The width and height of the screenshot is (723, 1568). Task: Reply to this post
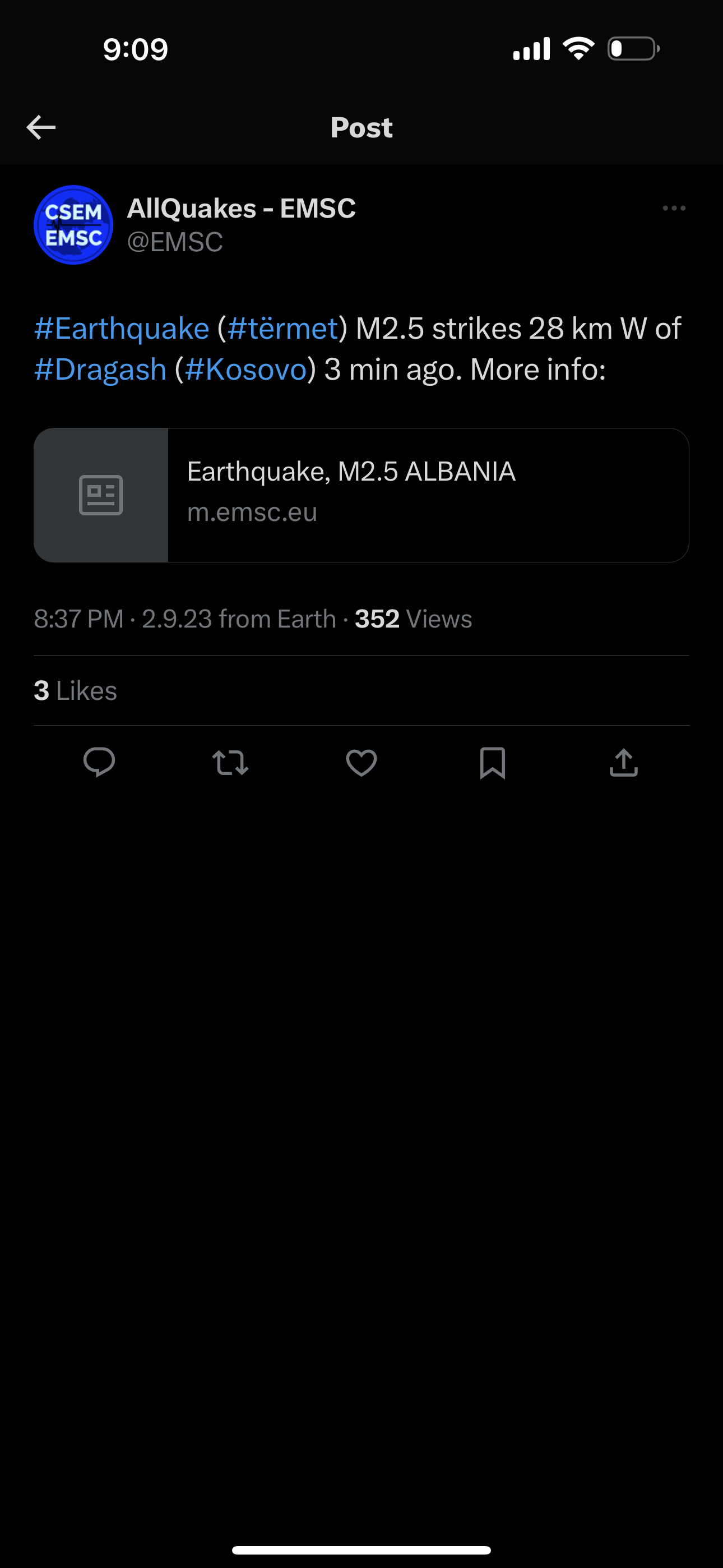click(x=99, y=762)
